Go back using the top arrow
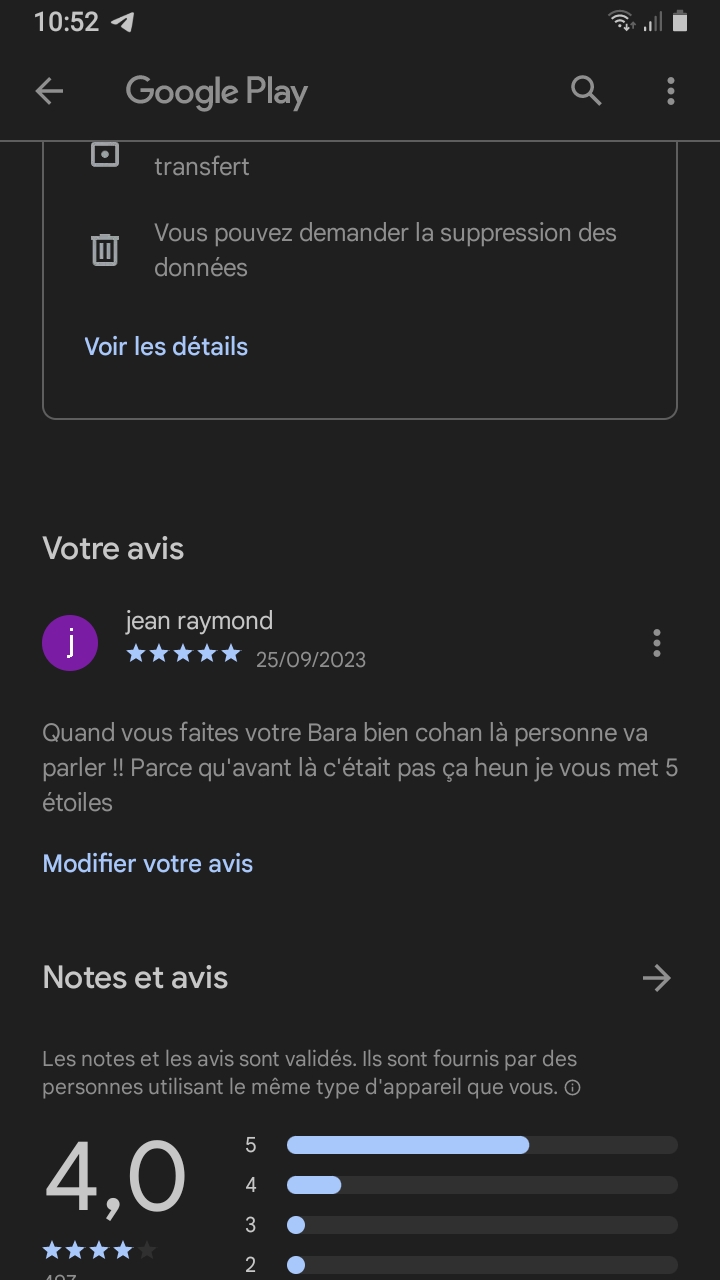This screenshot has height=1280, width=720. pos(49,91)
